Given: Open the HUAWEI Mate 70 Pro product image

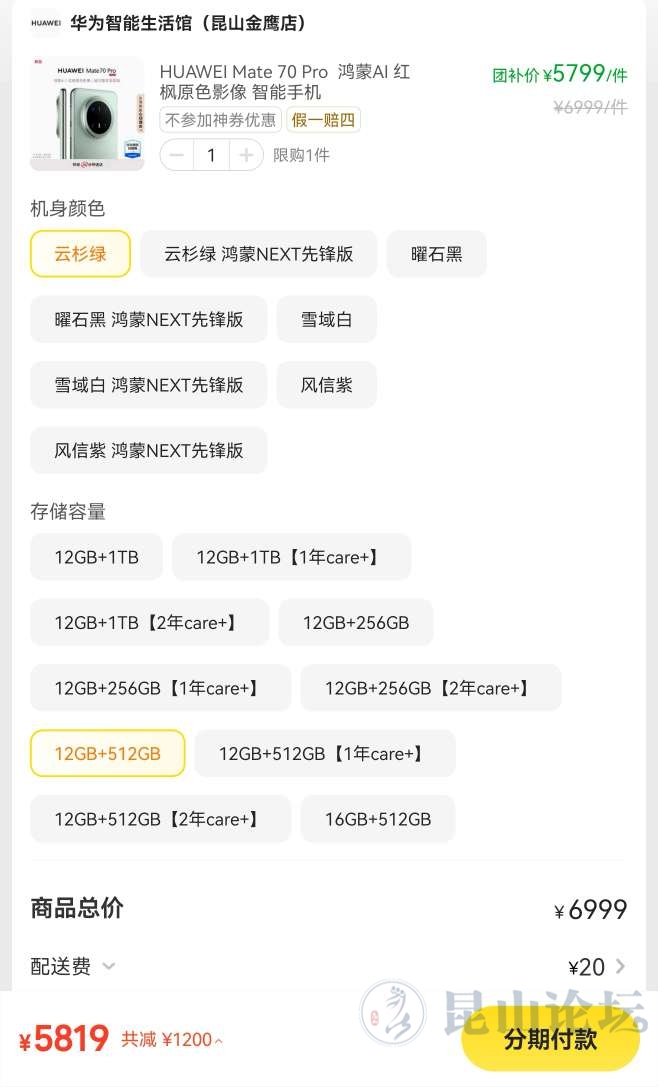Looking at the screenshot, I should (x=87, y=114).
